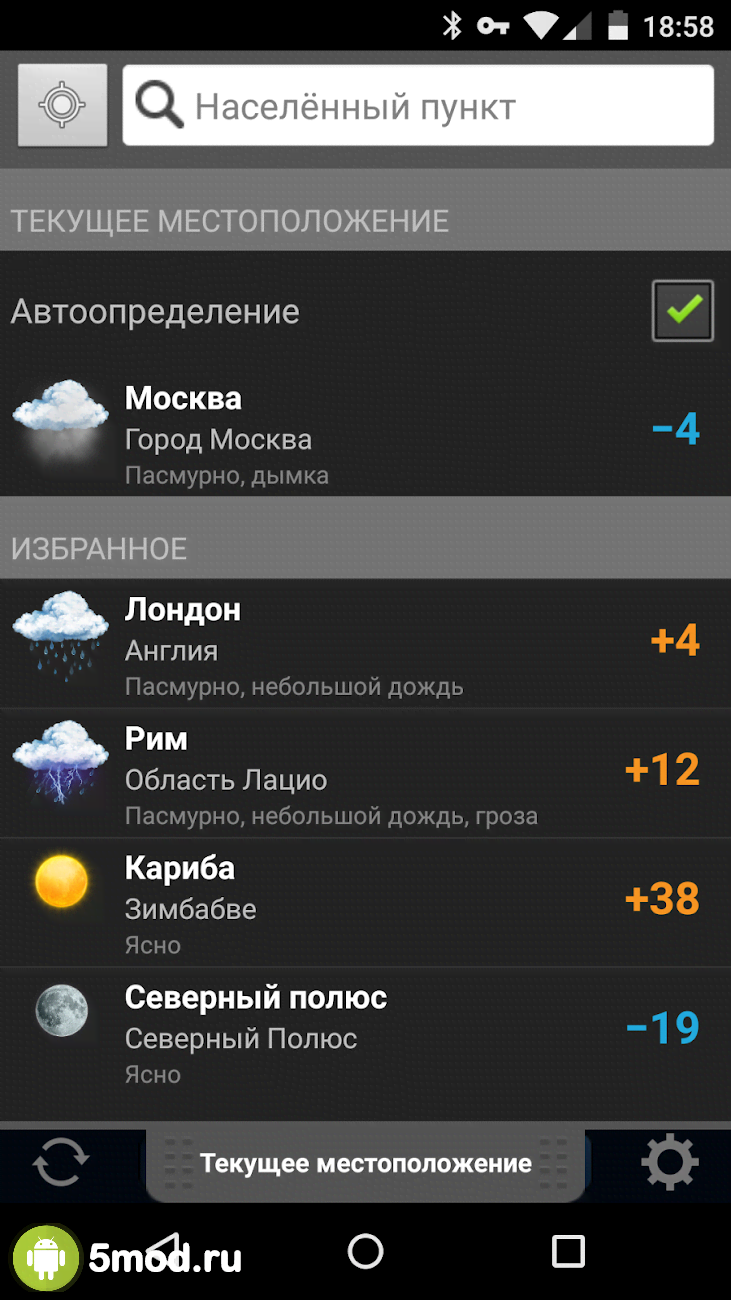Refresh the weather data
731x1300 pixels.
pyautogui.click(x=60, y=1164)
